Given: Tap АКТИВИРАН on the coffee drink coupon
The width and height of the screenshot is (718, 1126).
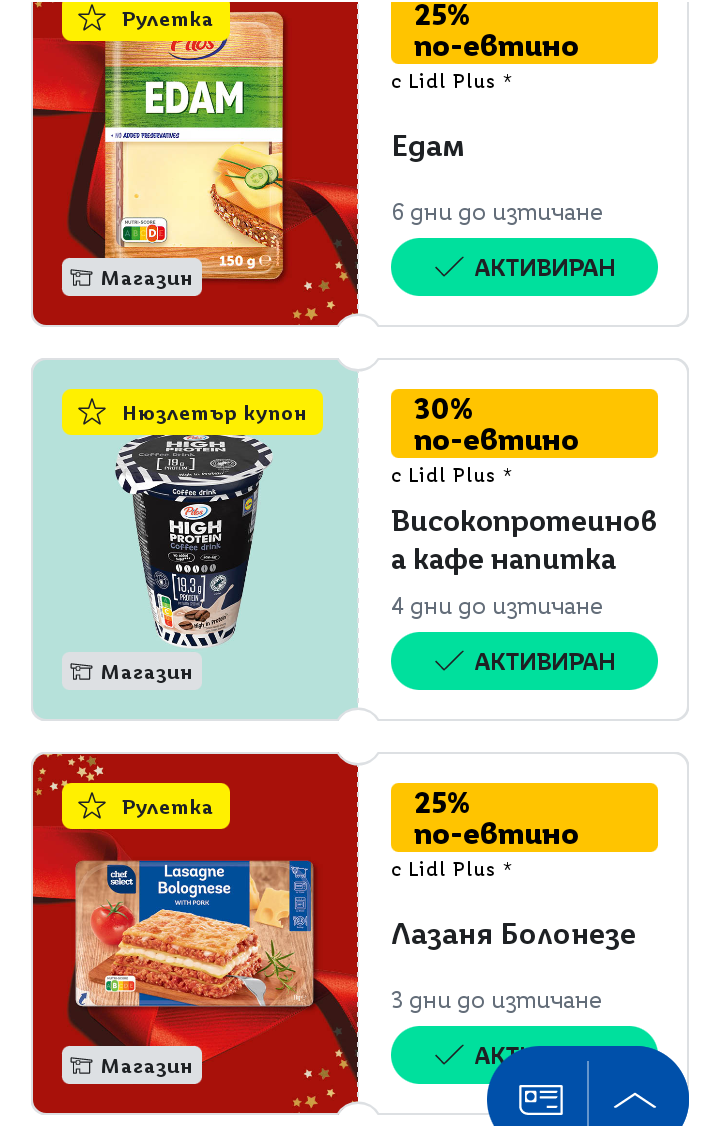Looking at the screenshot, I should tap(524, 661).
